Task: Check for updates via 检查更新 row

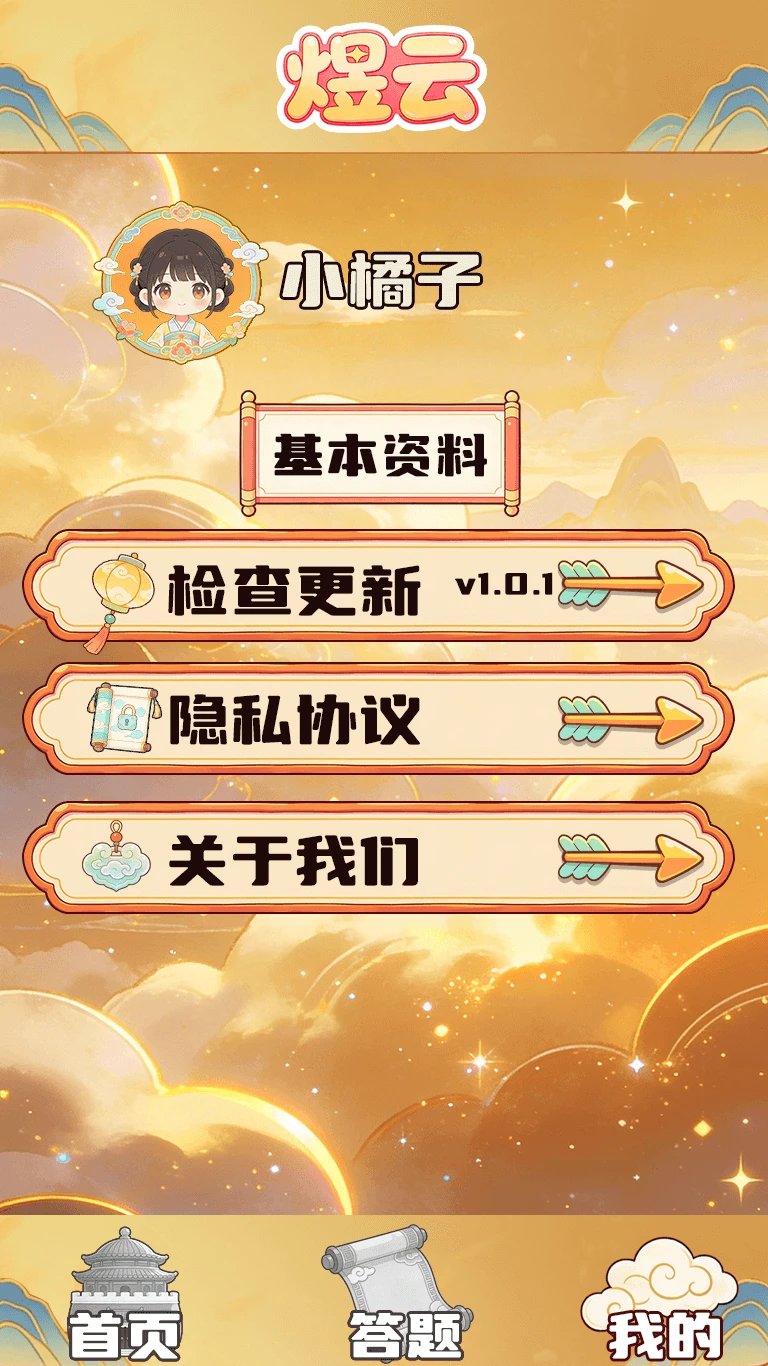Action: (x=378, y=586)
